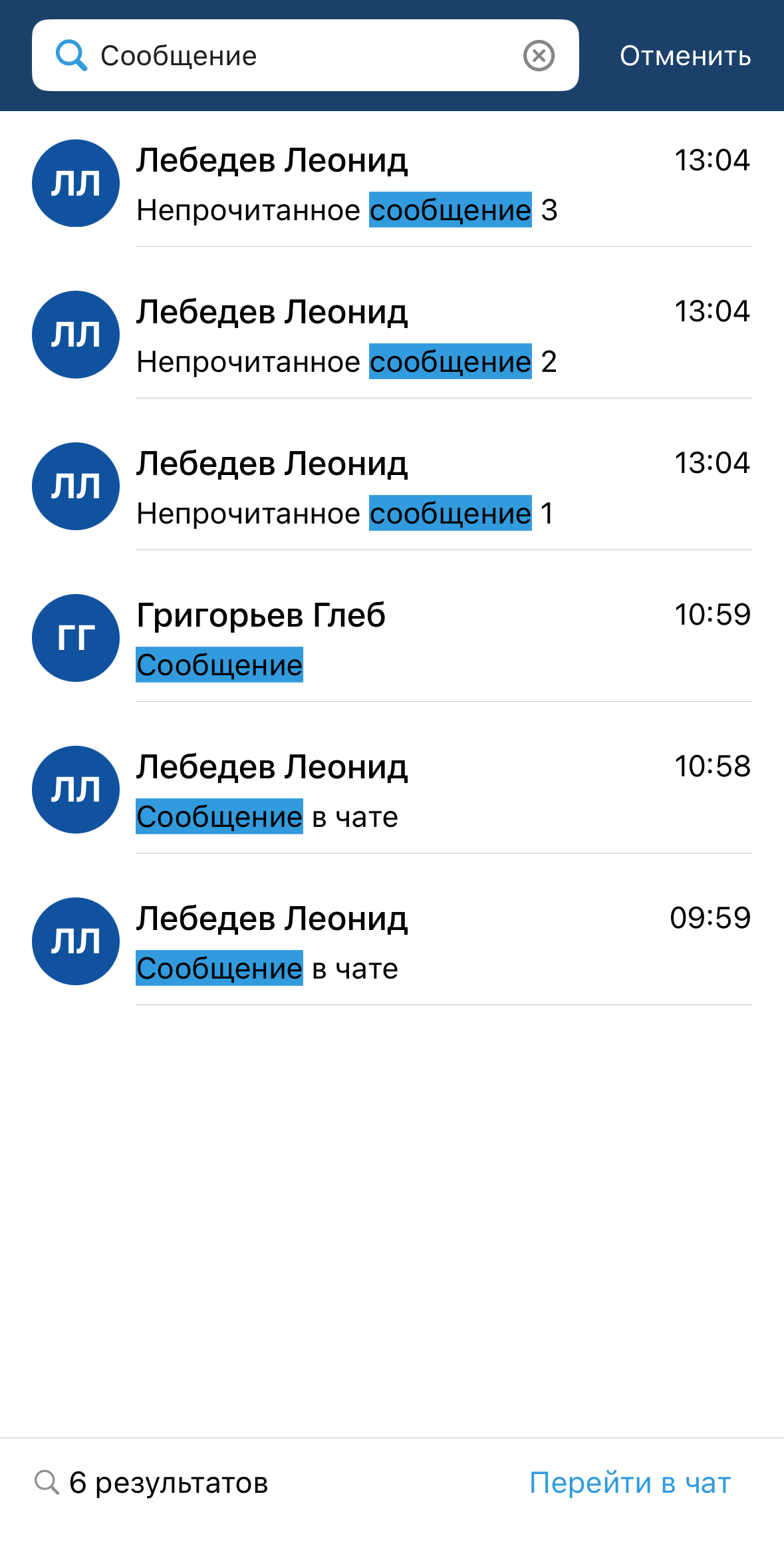
Task: Clear the search text with the X icon
Action: [539, 56]
